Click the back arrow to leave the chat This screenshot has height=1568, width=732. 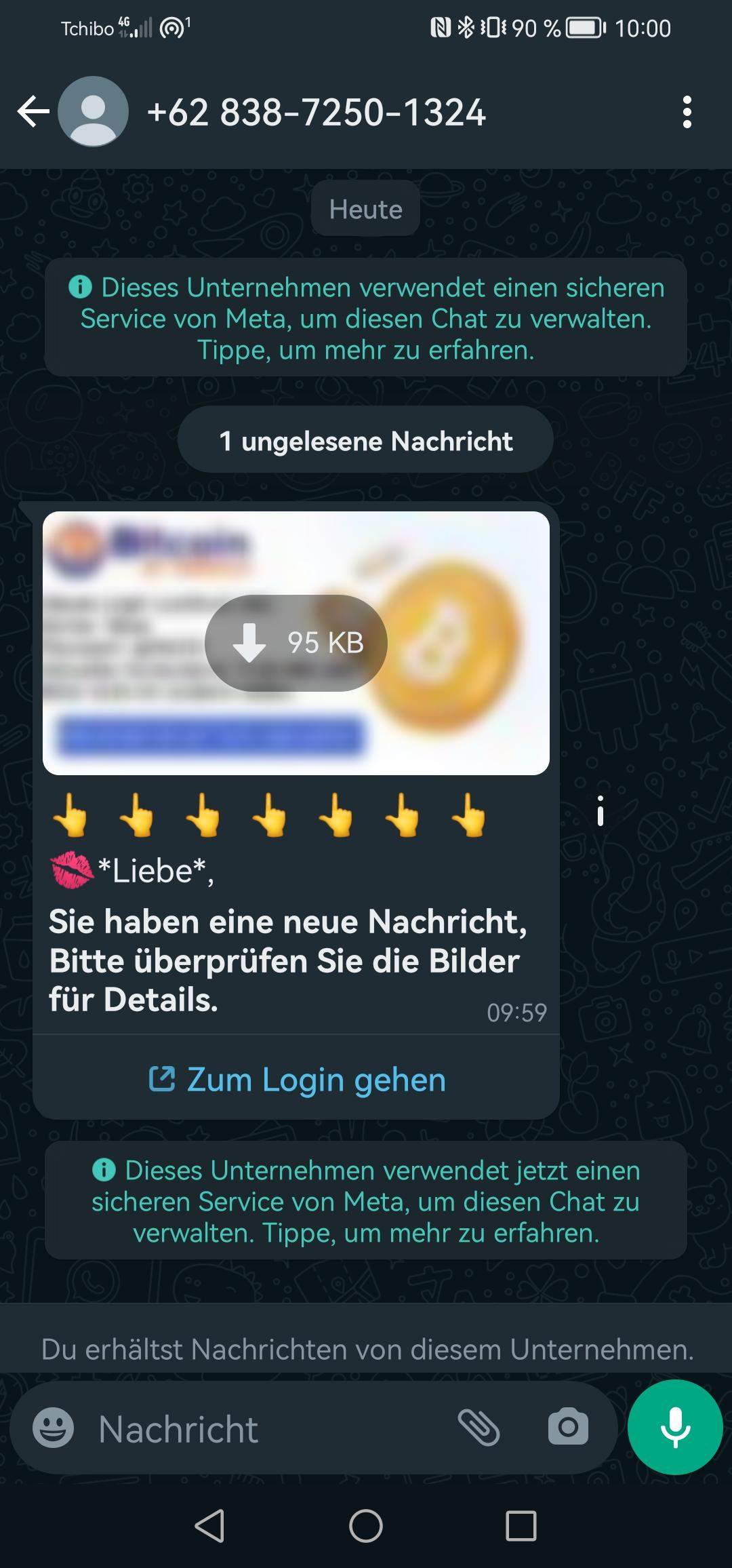point(33,111)
